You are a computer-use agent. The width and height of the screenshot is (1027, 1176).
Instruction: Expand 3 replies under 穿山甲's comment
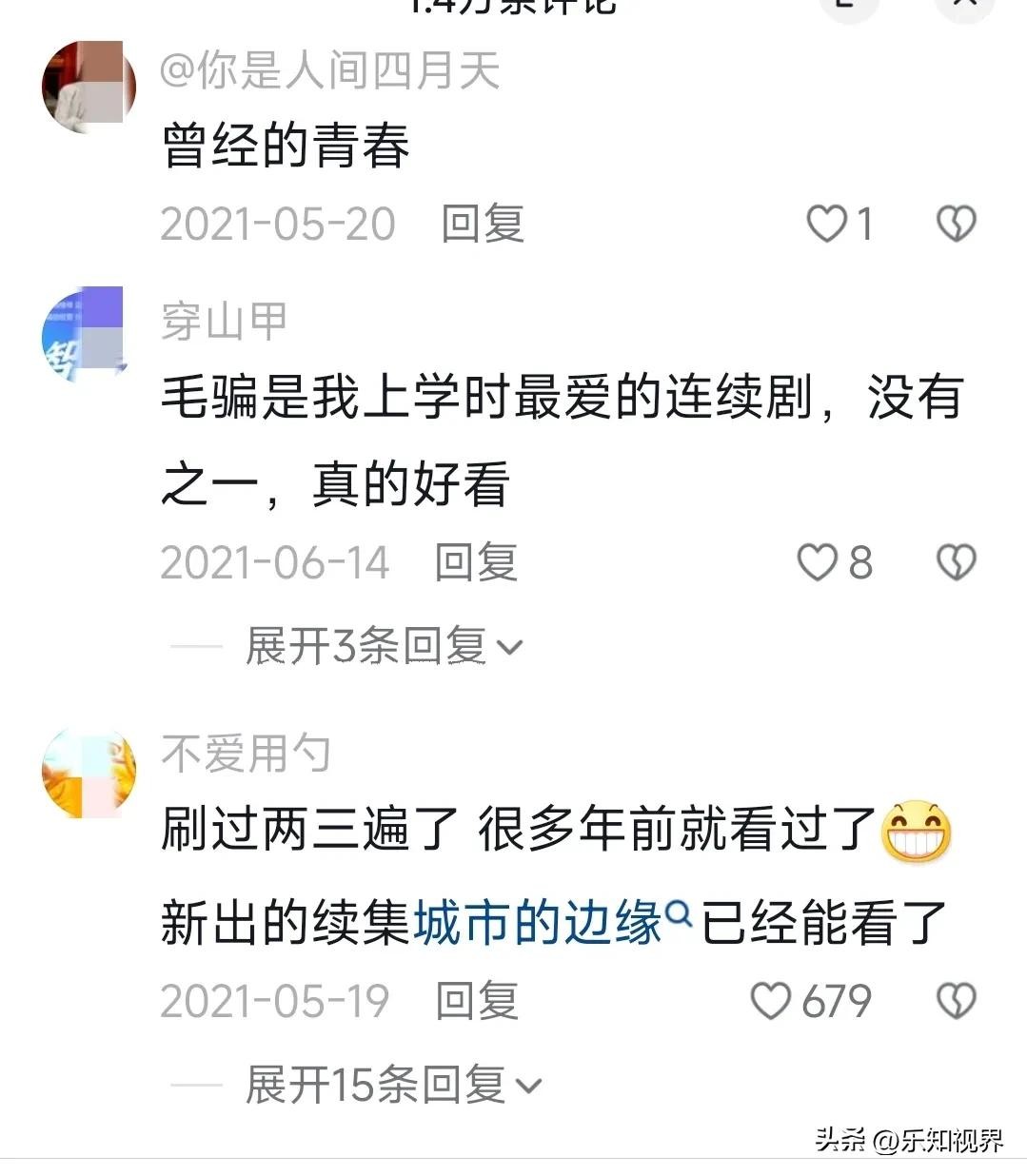(383, 647)
